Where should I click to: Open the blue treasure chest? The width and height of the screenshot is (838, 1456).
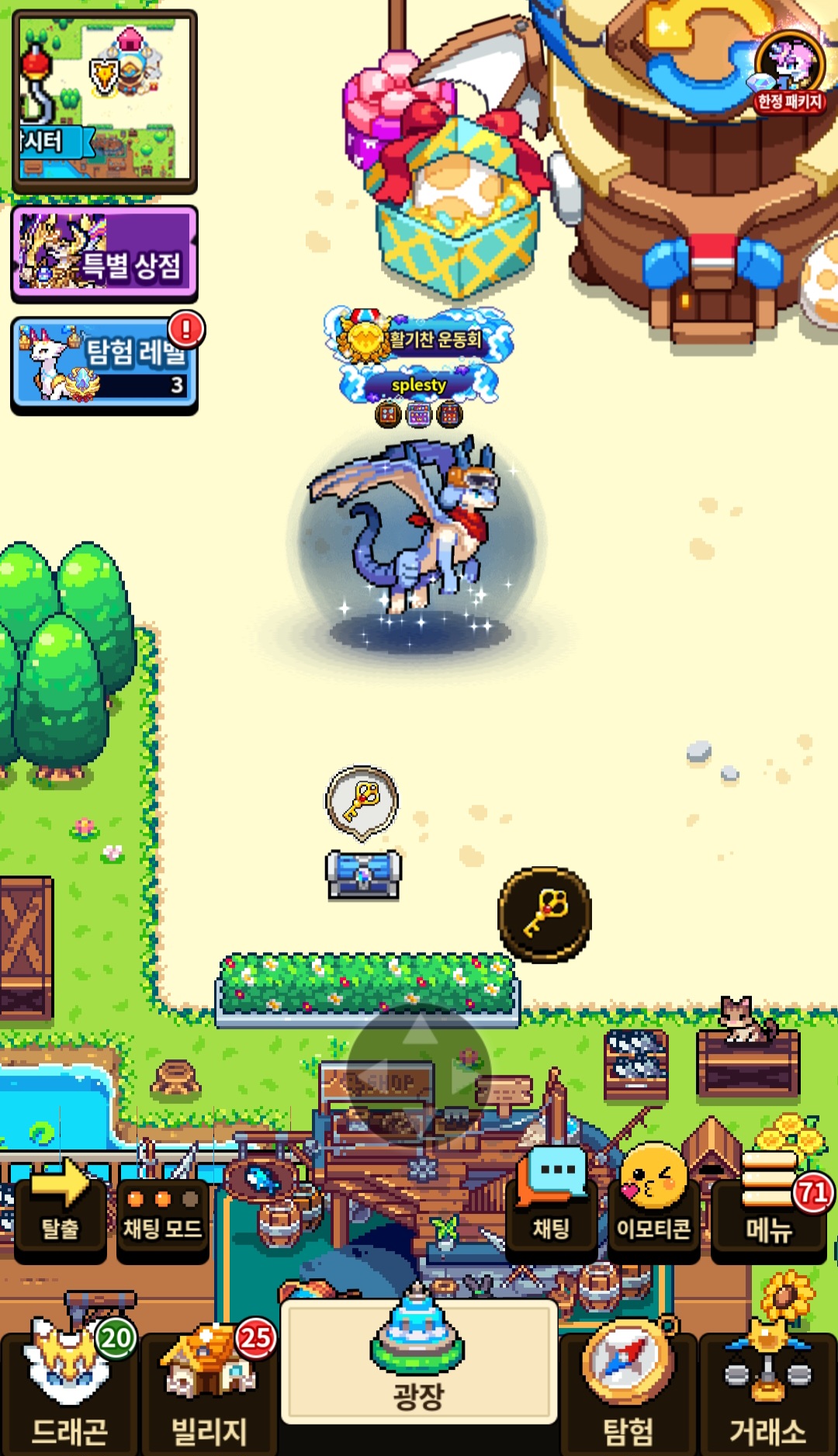pyautogui.click(x=363, y=875)
